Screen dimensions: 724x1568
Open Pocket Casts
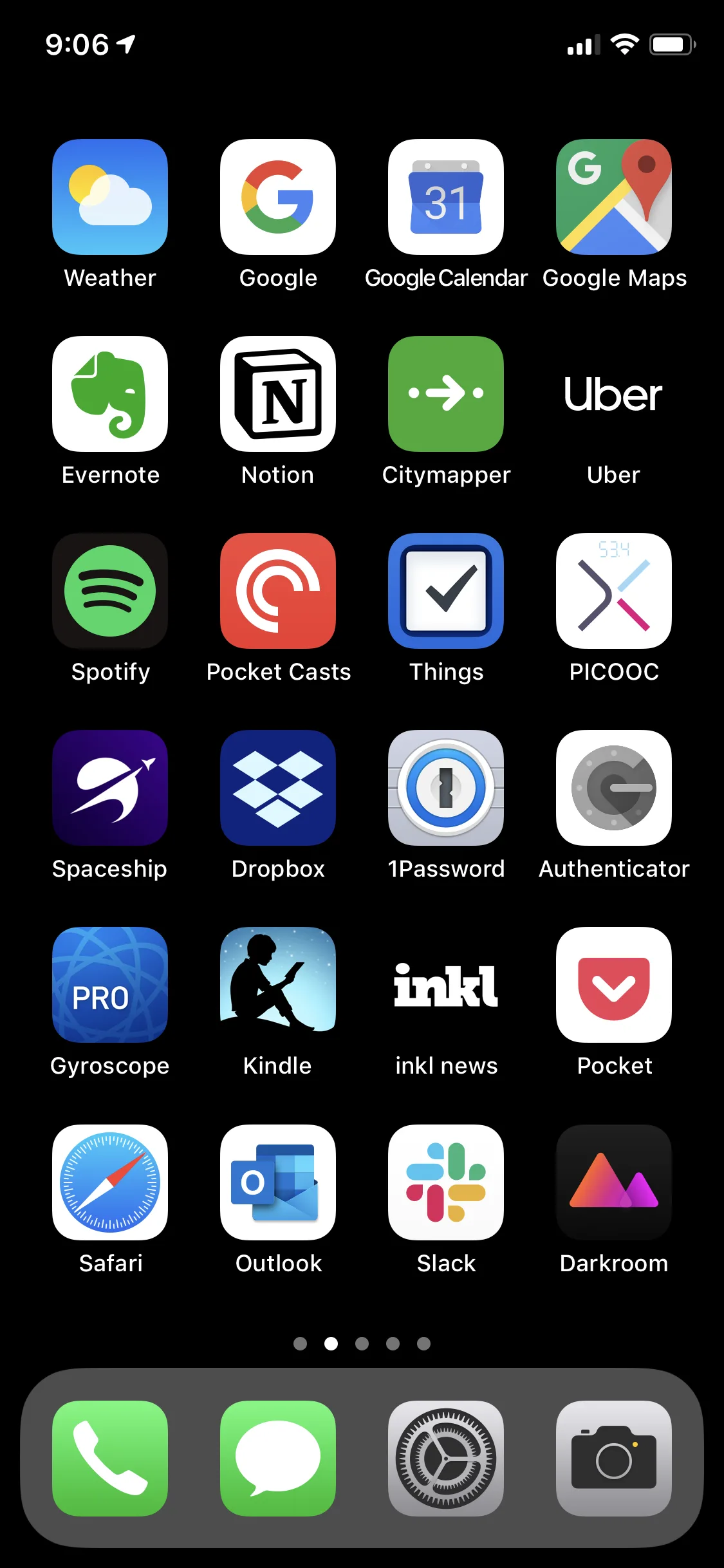click(x=278, y=591)
